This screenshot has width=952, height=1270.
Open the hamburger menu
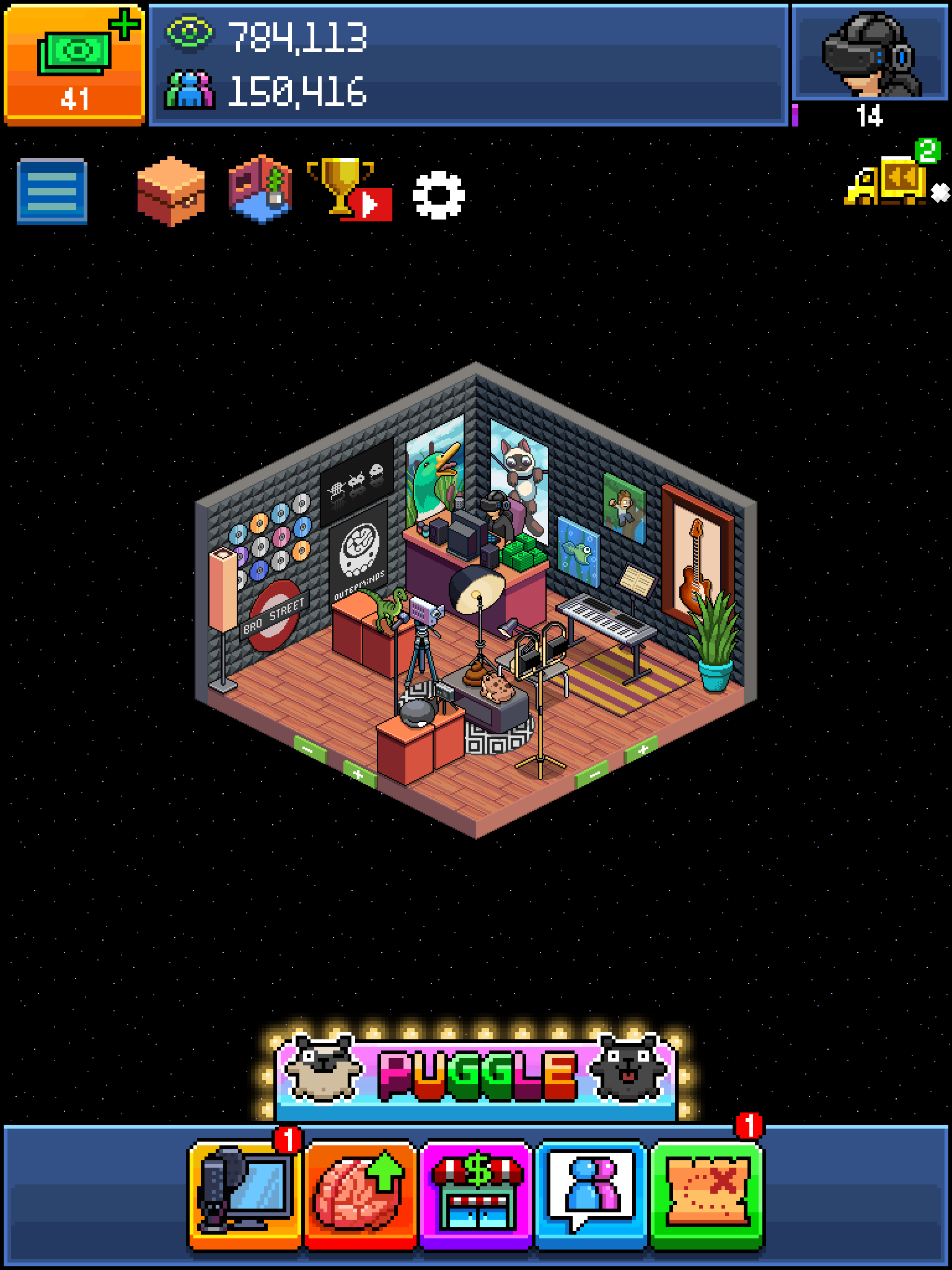click(52, 191)
